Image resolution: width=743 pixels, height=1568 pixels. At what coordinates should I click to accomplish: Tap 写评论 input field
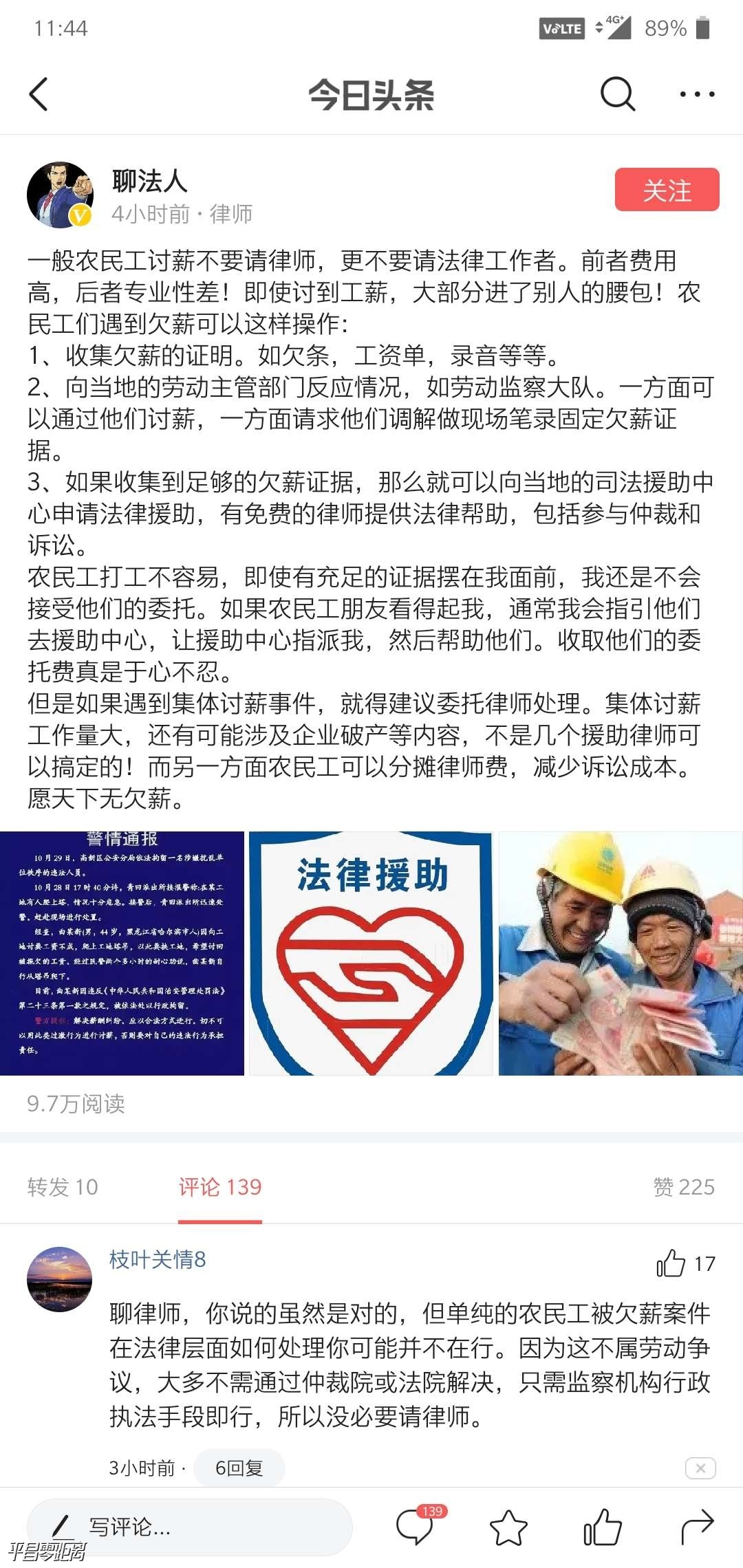[x=189, y=1527]
